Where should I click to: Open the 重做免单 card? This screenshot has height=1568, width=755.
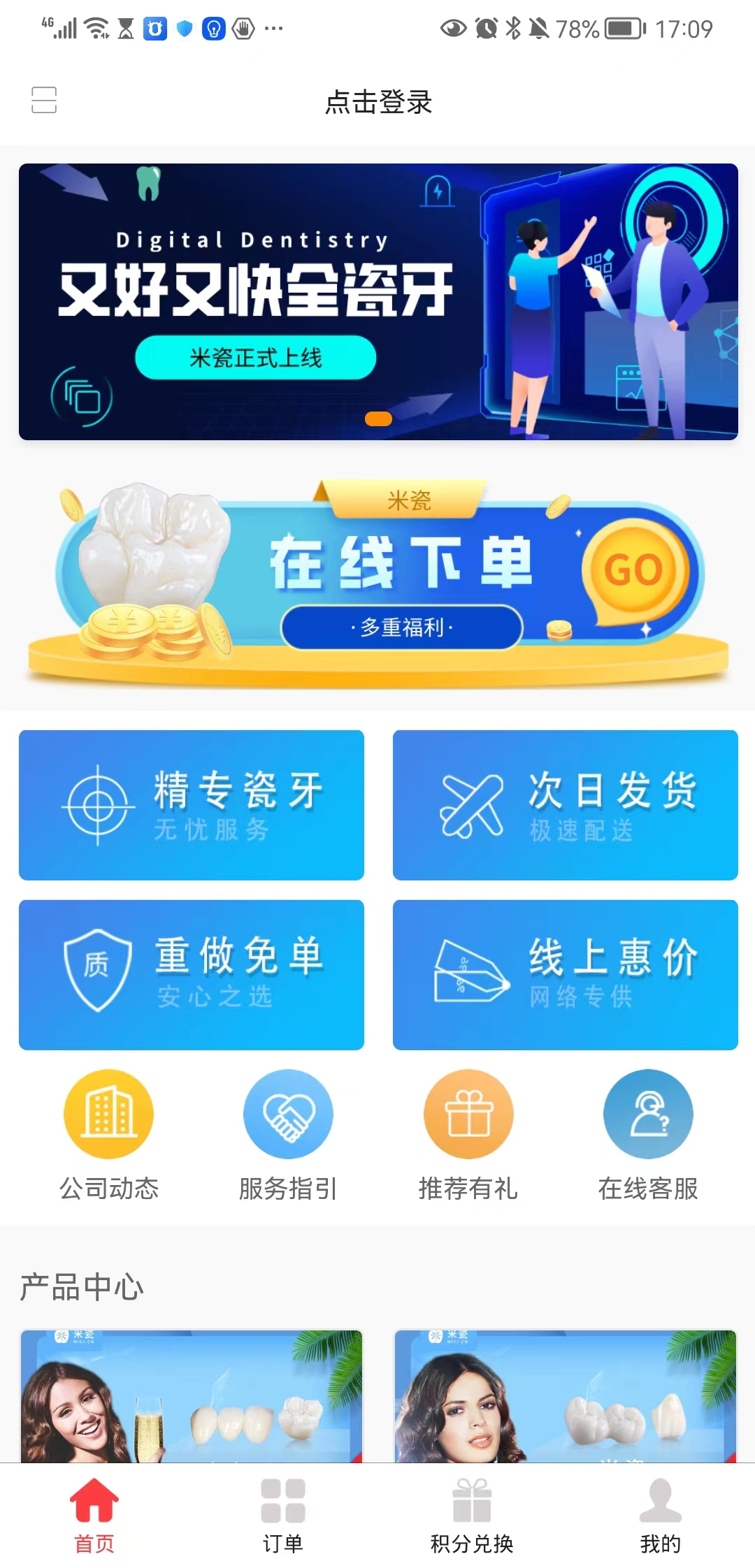(x=192, y=975)
